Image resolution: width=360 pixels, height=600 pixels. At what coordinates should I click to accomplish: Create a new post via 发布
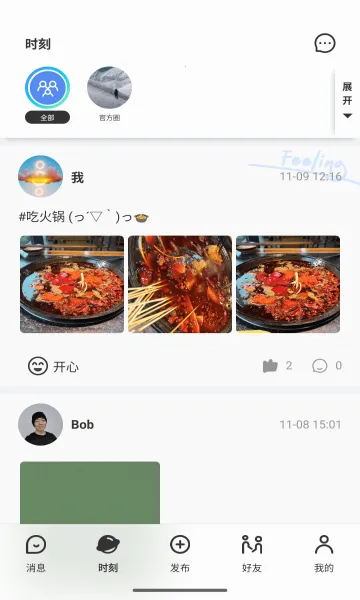pos(180,553)
